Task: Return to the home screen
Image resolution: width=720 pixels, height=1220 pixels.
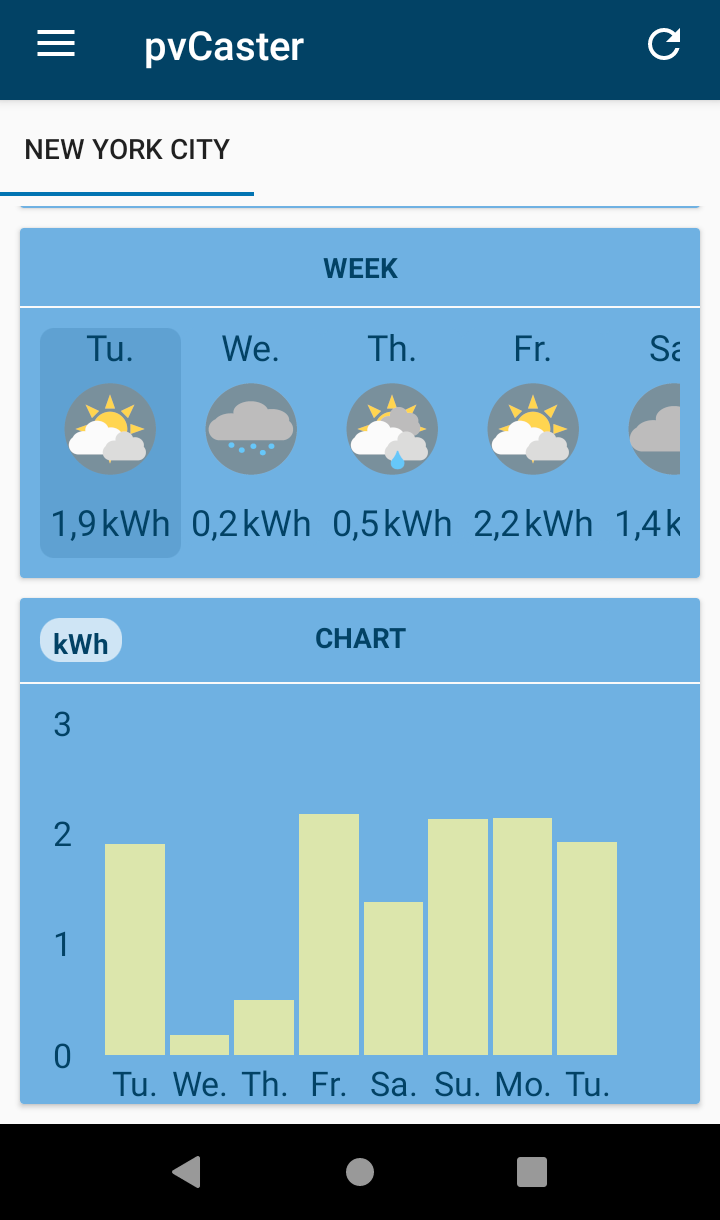Action: tap(360, 1171)
